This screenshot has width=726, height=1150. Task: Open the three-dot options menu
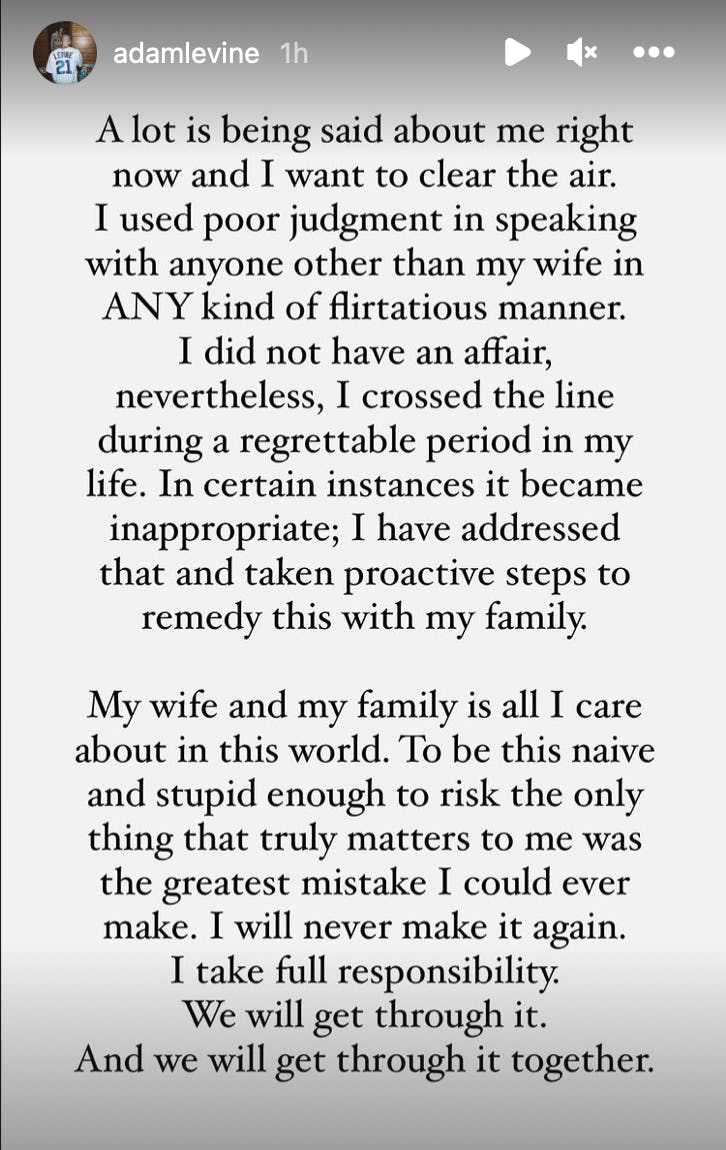(x=653, y=53)
